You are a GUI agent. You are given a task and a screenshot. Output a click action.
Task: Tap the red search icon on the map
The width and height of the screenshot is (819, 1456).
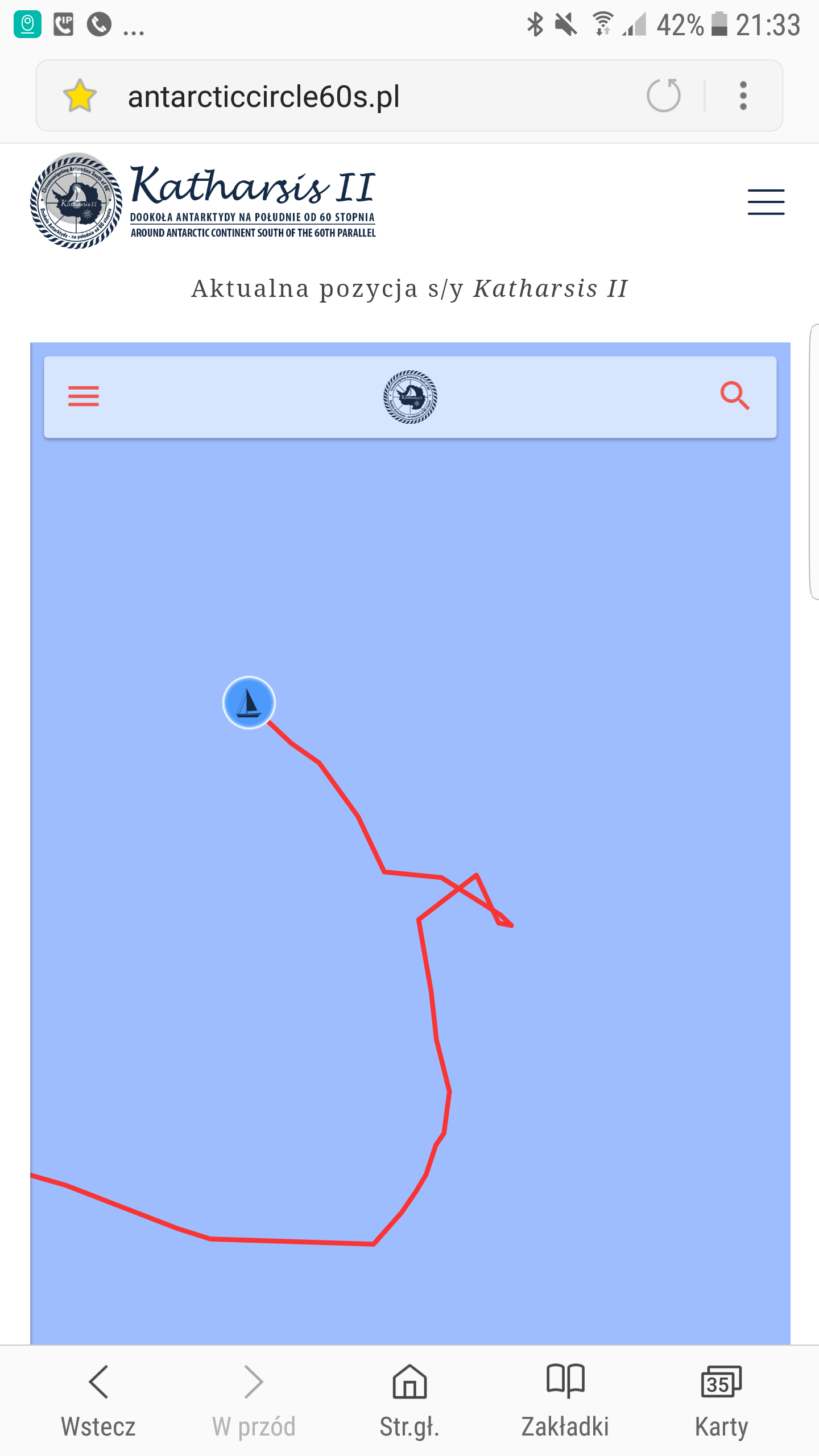pos(735,396)
